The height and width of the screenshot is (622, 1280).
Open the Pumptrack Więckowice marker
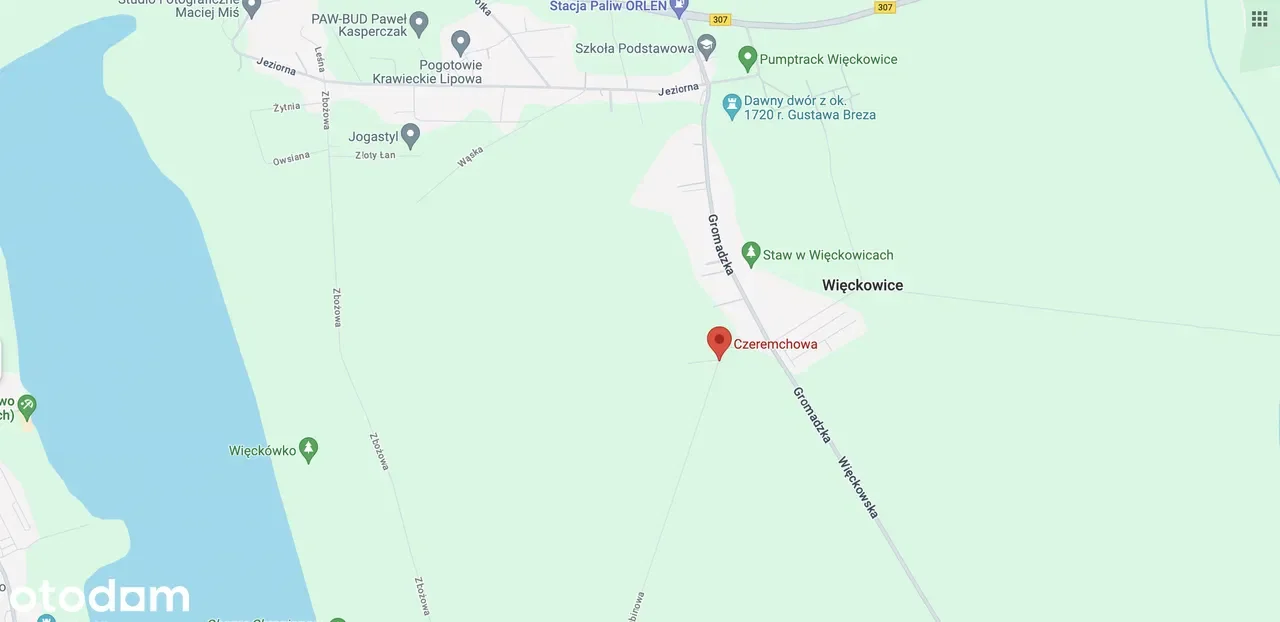747,58
